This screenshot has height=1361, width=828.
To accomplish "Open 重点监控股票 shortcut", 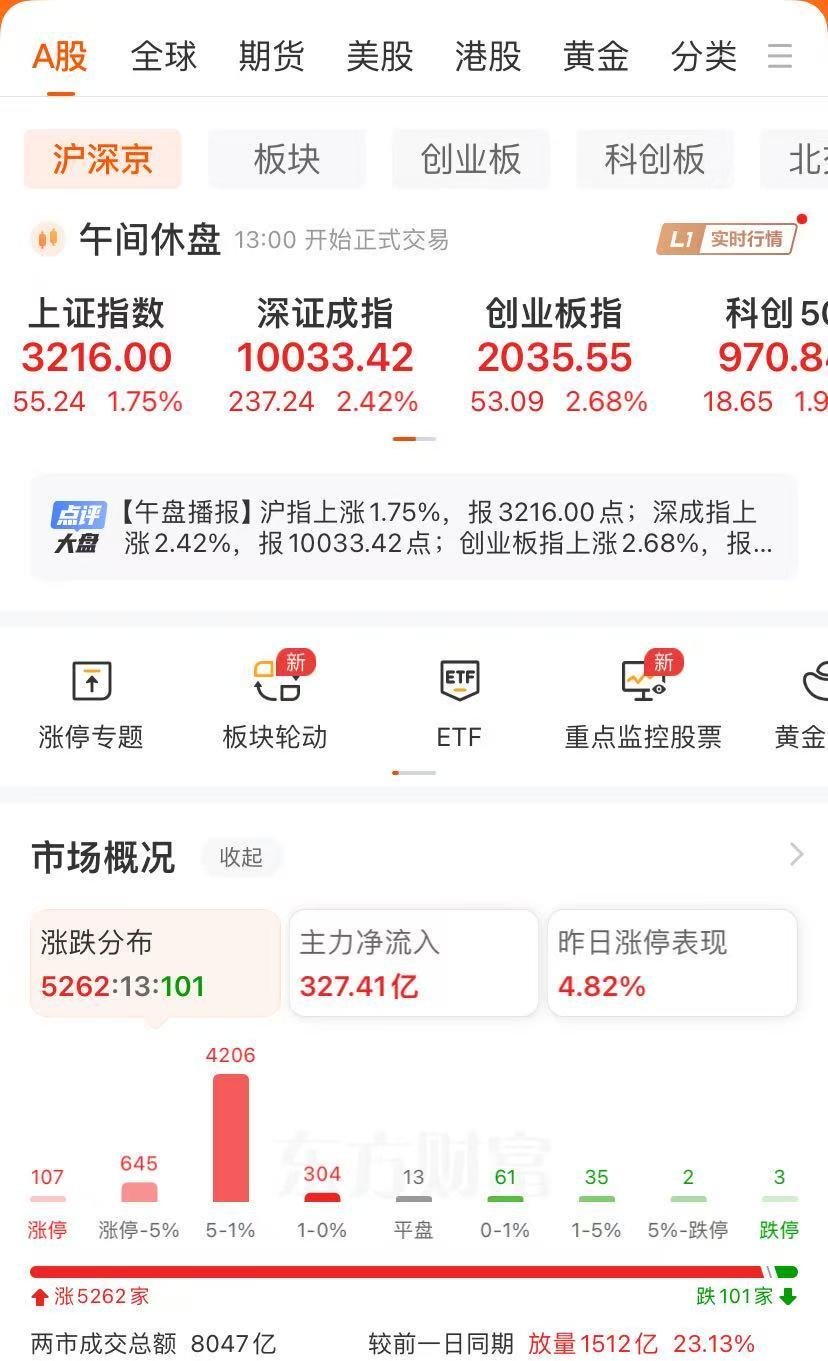I will coord(643,704).
